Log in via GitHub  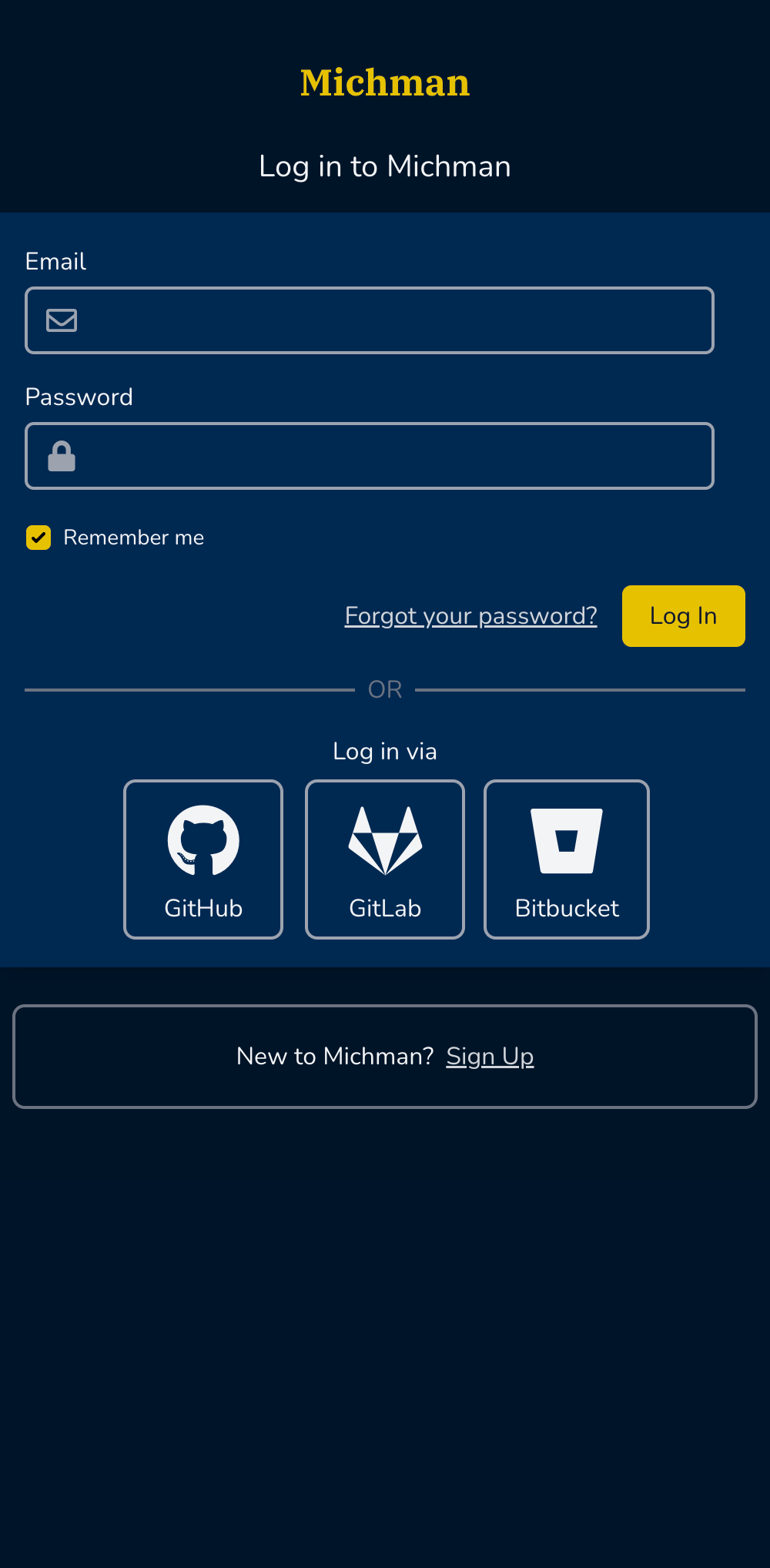pos(203,859)
